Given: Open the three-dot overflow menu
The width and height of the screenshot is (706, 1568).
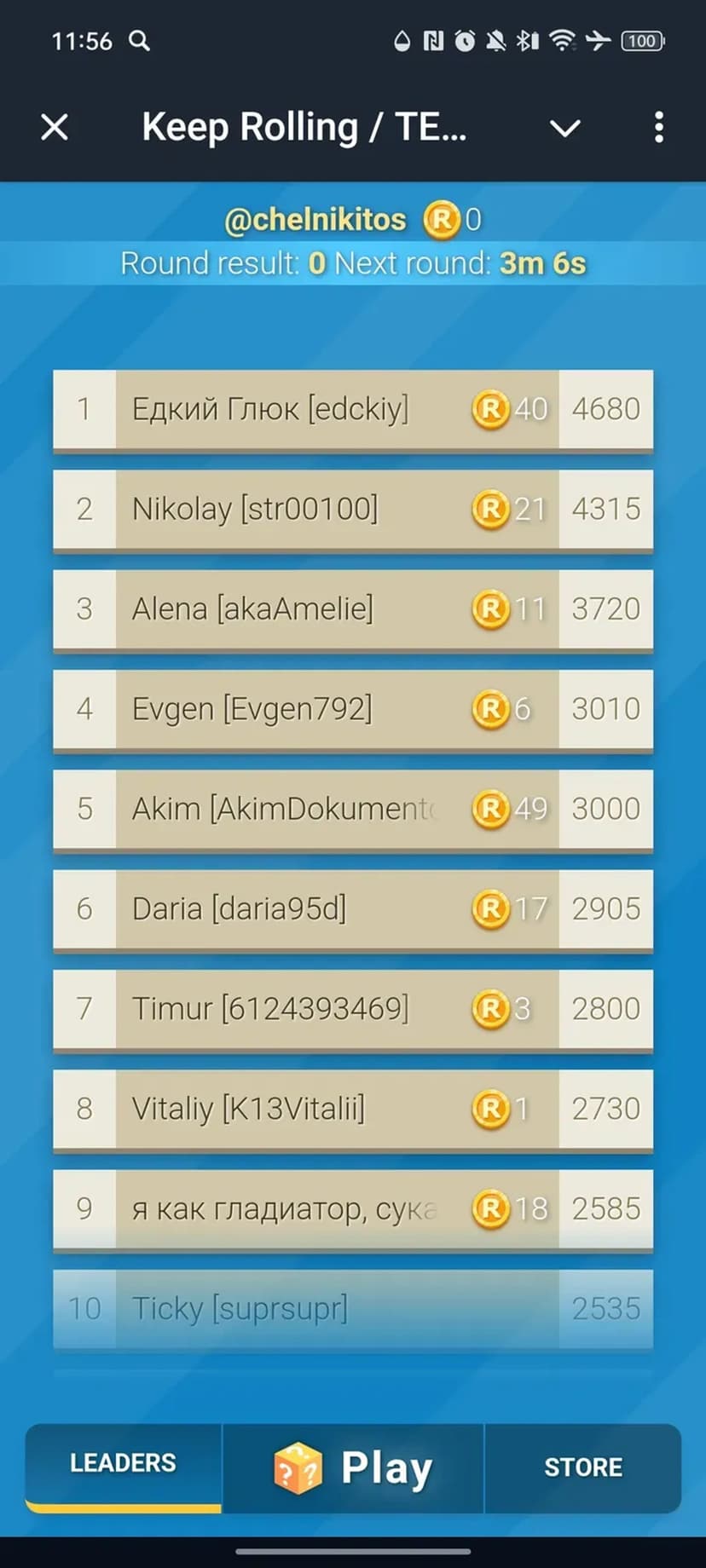Looking at the screenshot, I should [x=658, y=128].
